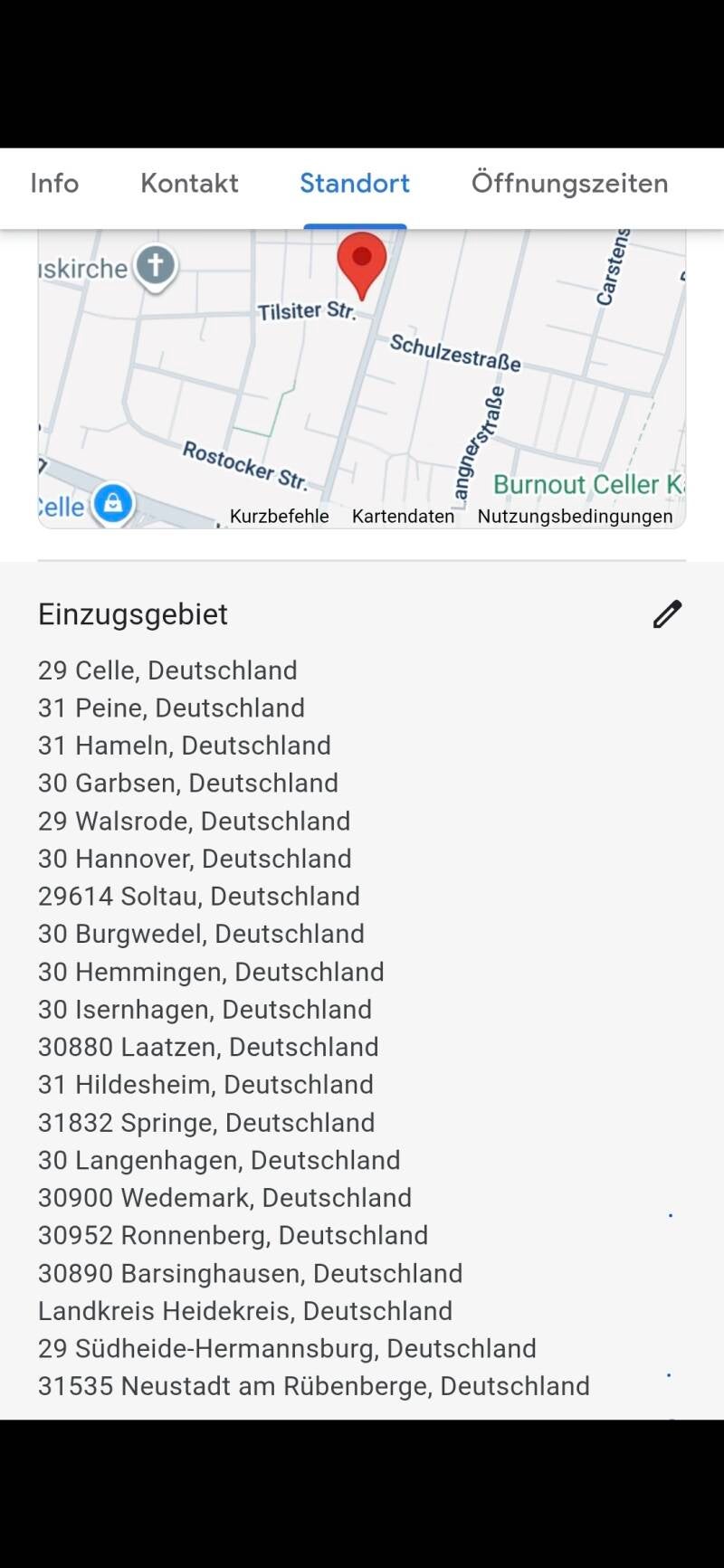Go to the Öffnungszeiten tab
This screenshot has height=1568, width=724.
[x=569, y=184]
